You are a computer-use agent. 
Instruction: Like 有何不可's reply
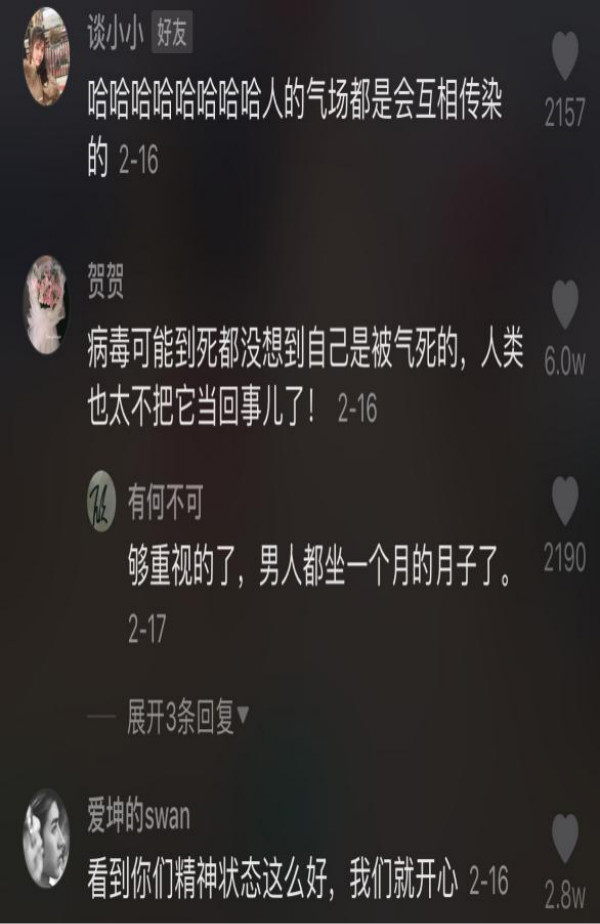(565, 500)
